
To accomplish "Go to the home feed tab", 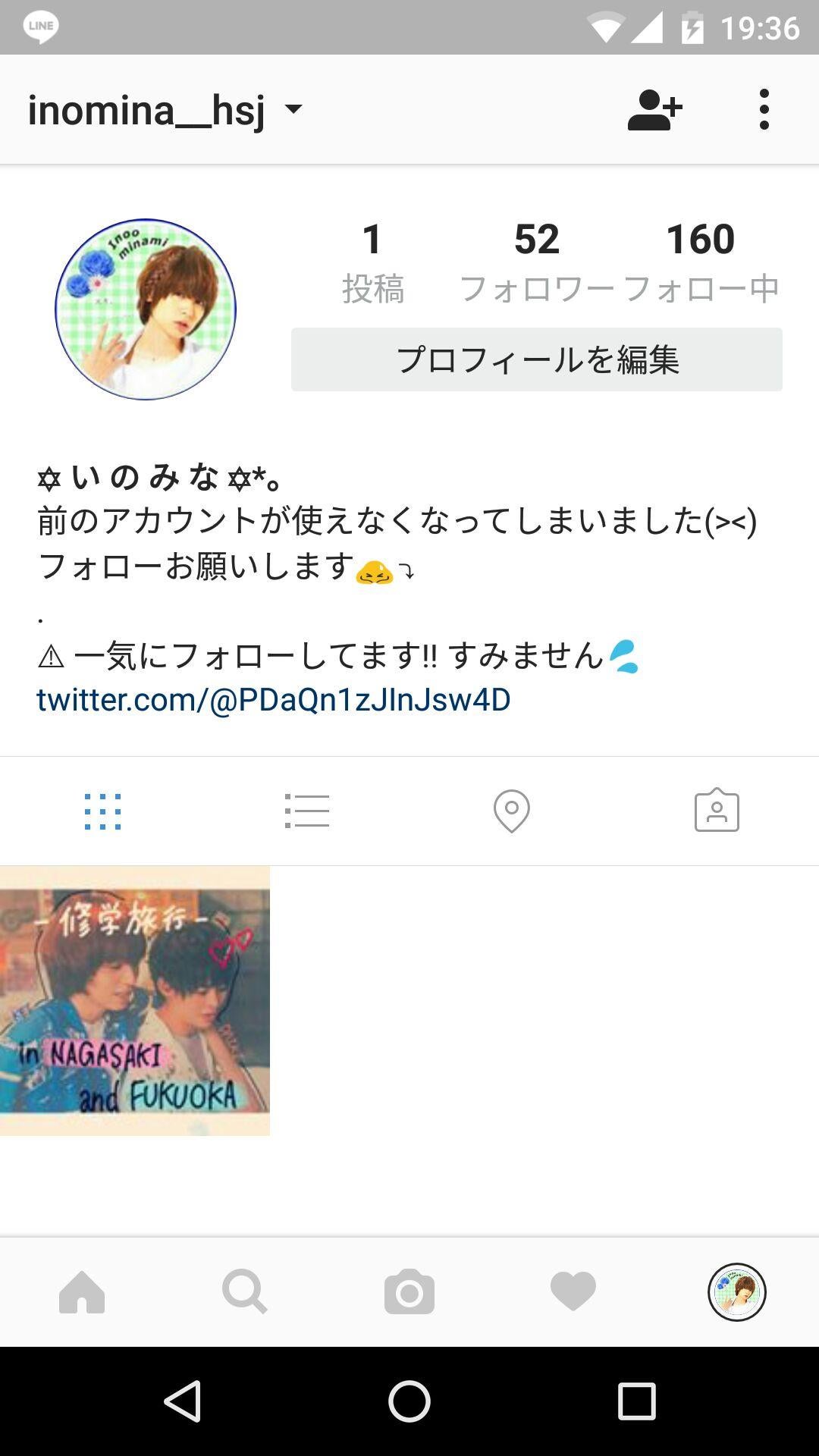I will point(82,1292).
